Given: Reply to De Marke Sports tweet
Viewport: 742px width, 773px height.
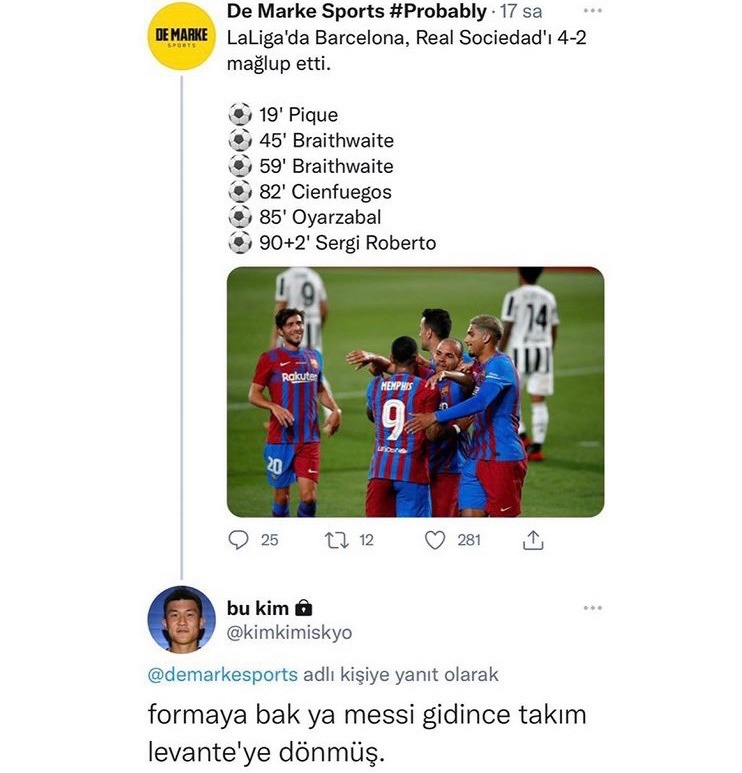Looking at the screenshot, I should [x=239, y=540].
